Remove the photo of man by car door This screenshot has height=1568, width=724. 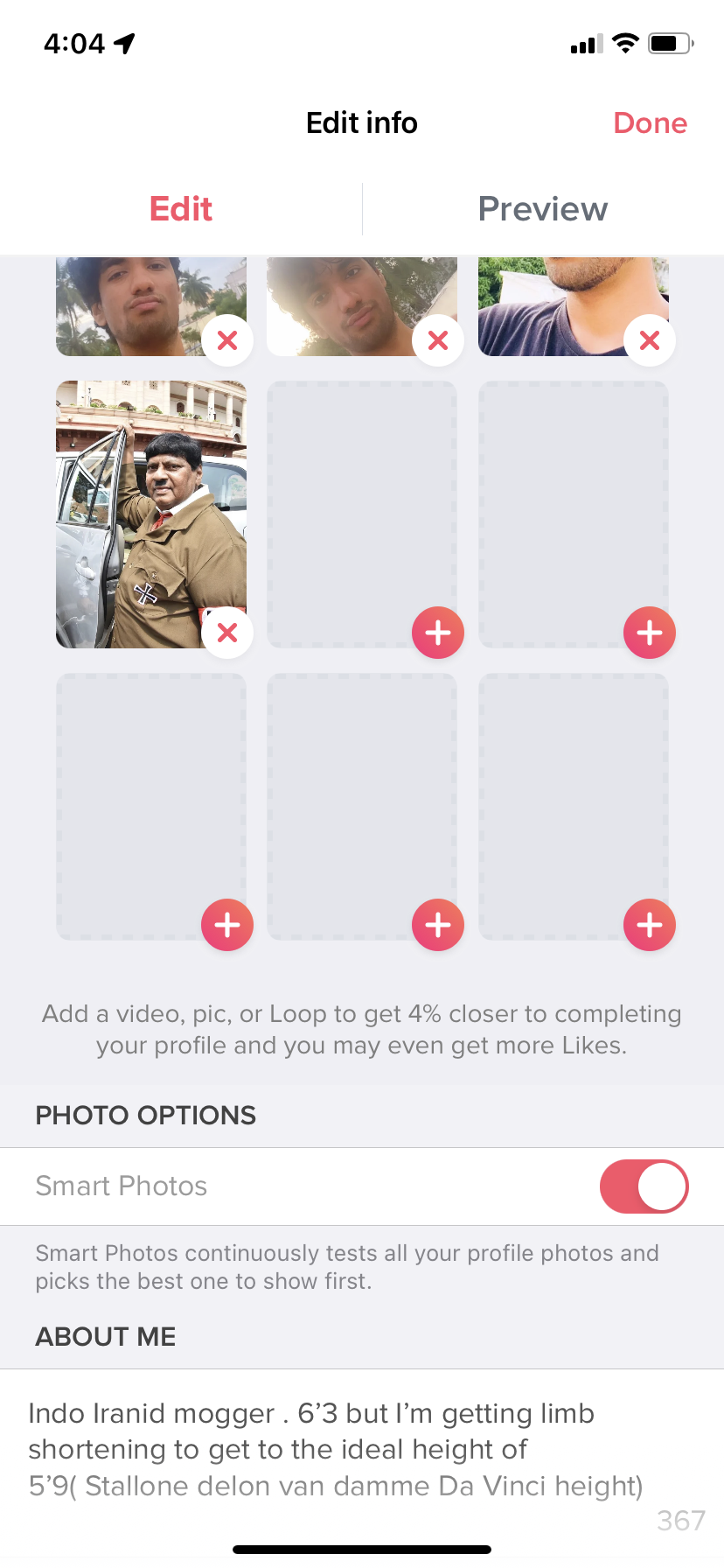coord(227,633)
